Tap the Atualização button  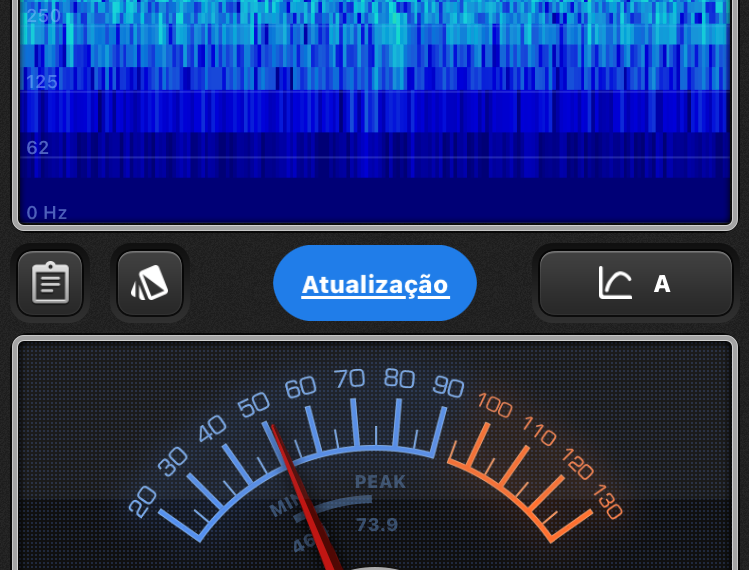(375, 284)
